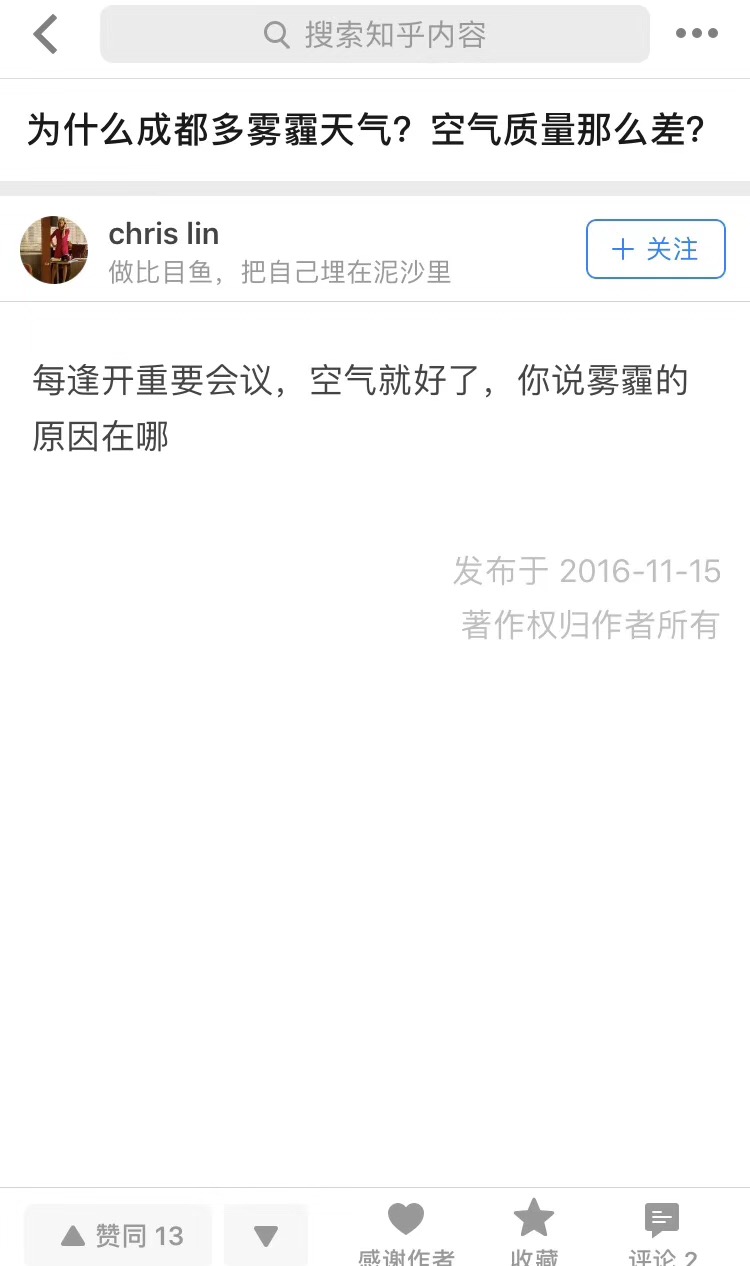
Task: Upvote the answer with 赞同 13
Action: tap(119, 1236)
